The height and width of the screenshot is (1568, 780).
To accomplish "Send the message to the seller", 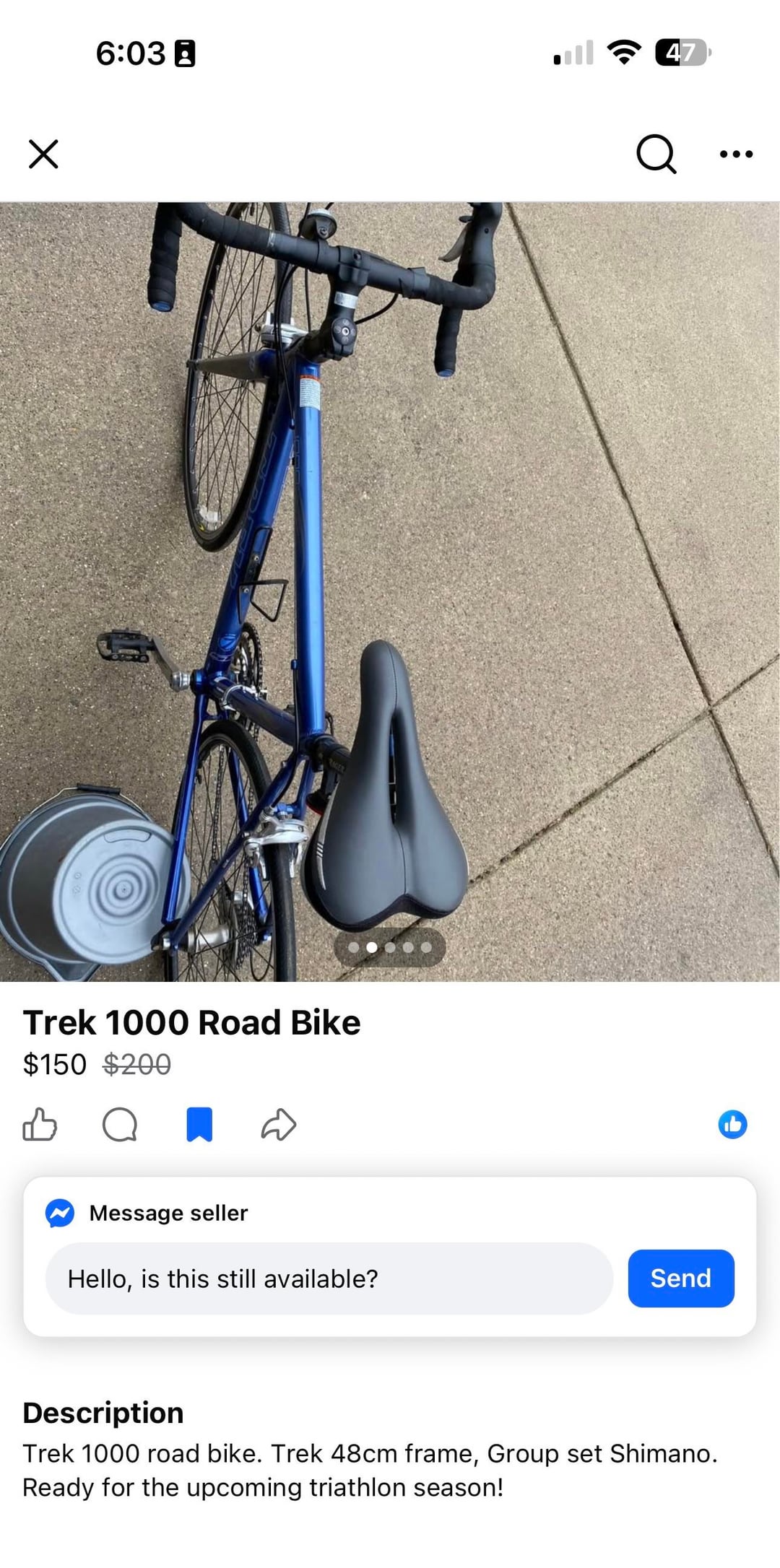I will 680,1279.
